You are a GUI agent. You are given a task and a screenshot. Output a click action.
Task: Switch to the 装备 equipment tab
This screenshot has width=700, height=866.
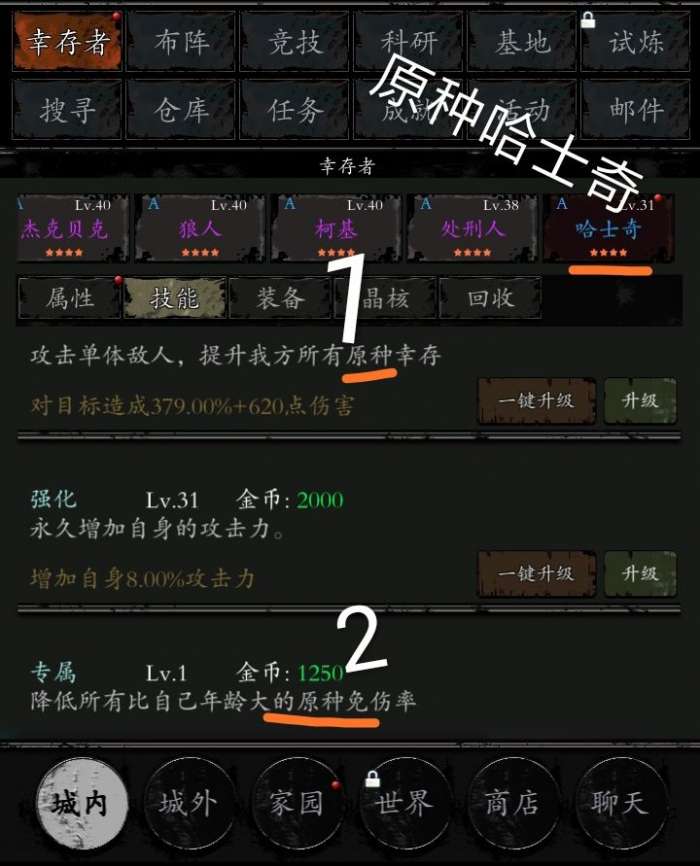tap(280, 298)
